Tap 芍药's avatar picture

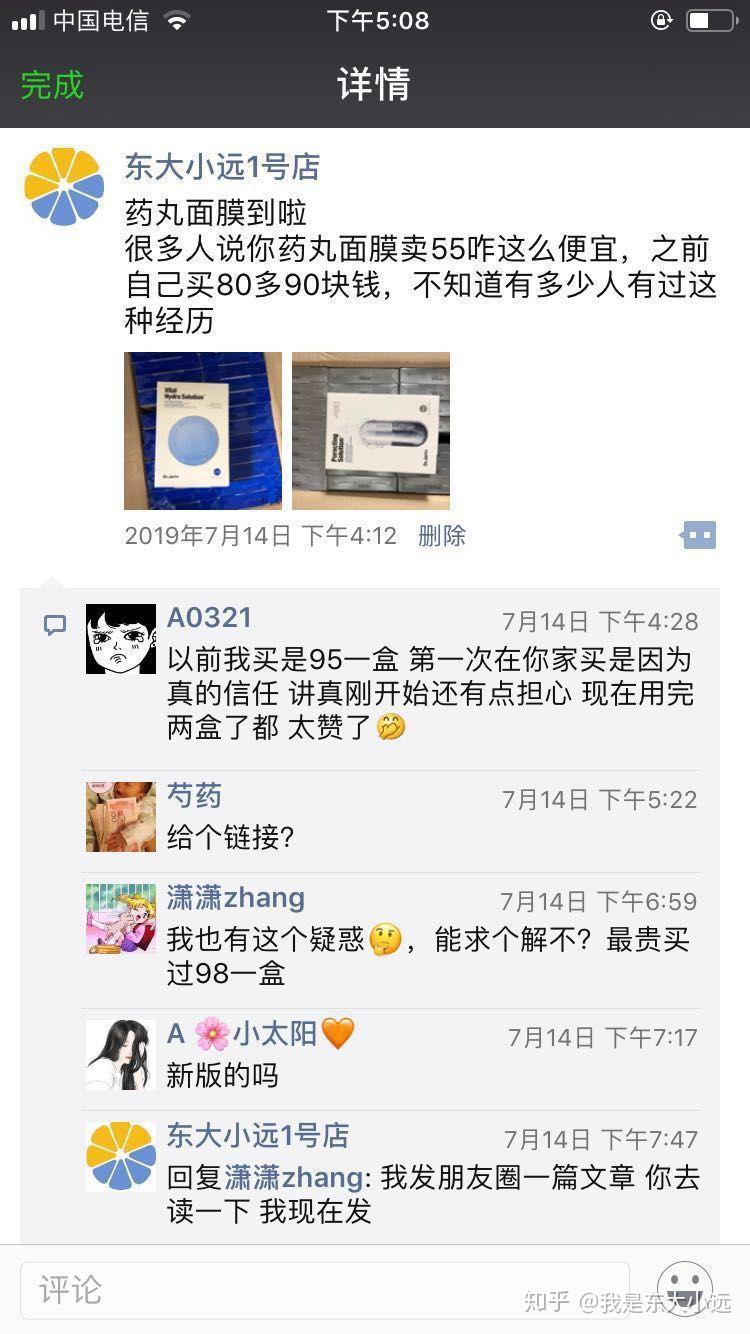point(121,817)
